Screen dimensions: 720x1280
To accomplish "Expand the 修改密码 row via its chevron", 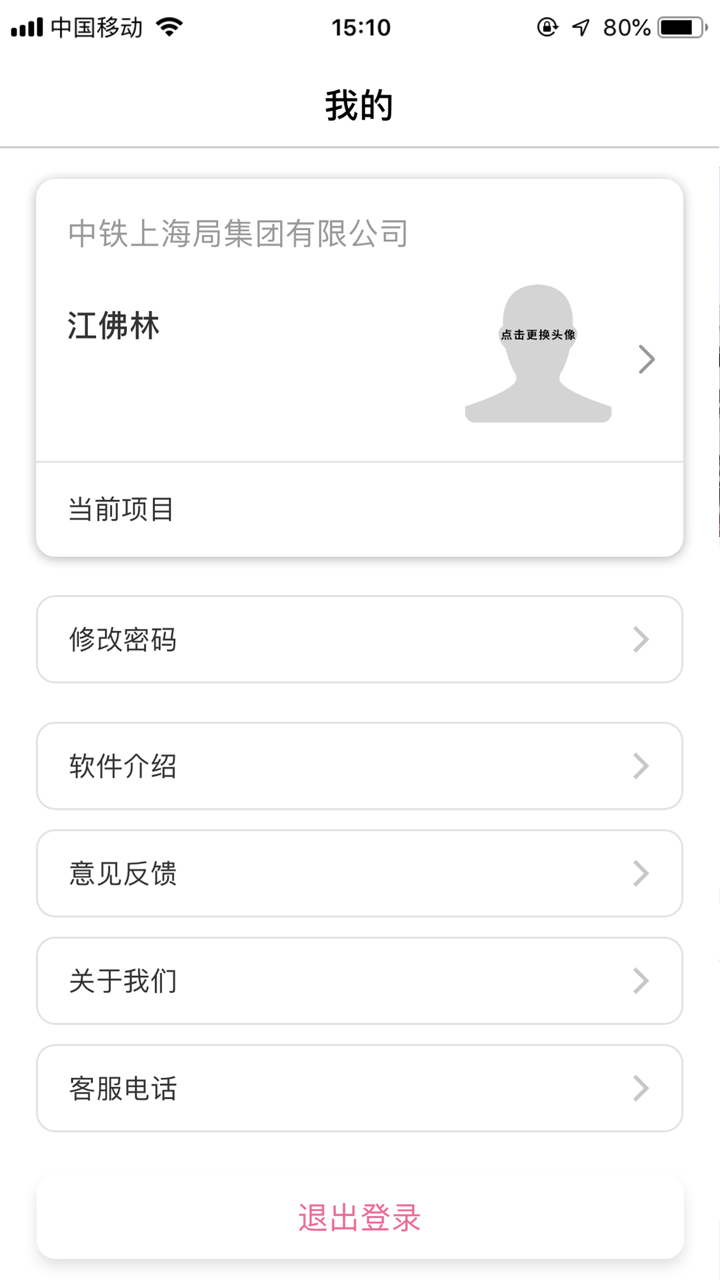I will click(641, 639).
